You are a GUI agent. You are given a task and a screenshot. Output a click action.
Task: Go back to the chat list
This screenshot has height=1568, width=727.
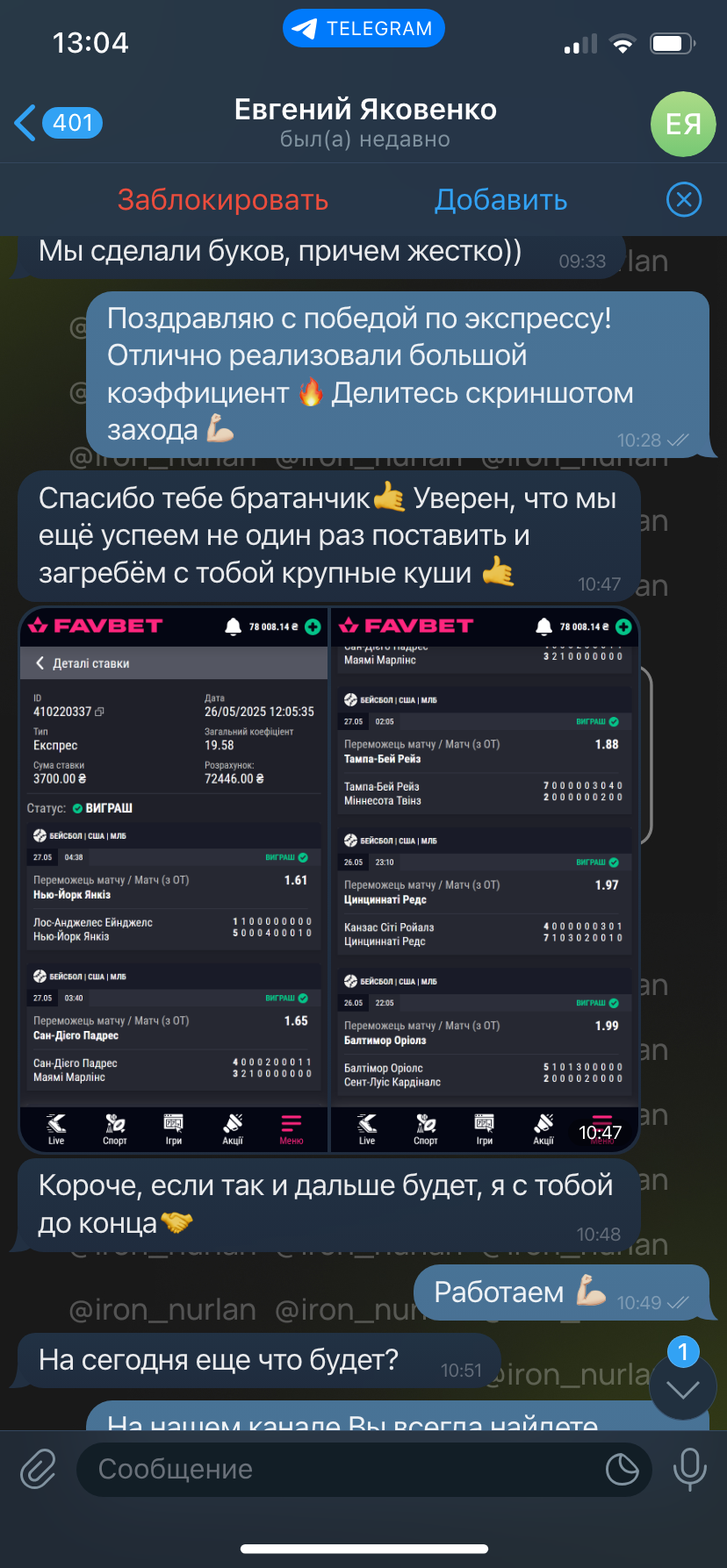click(58, 123)
